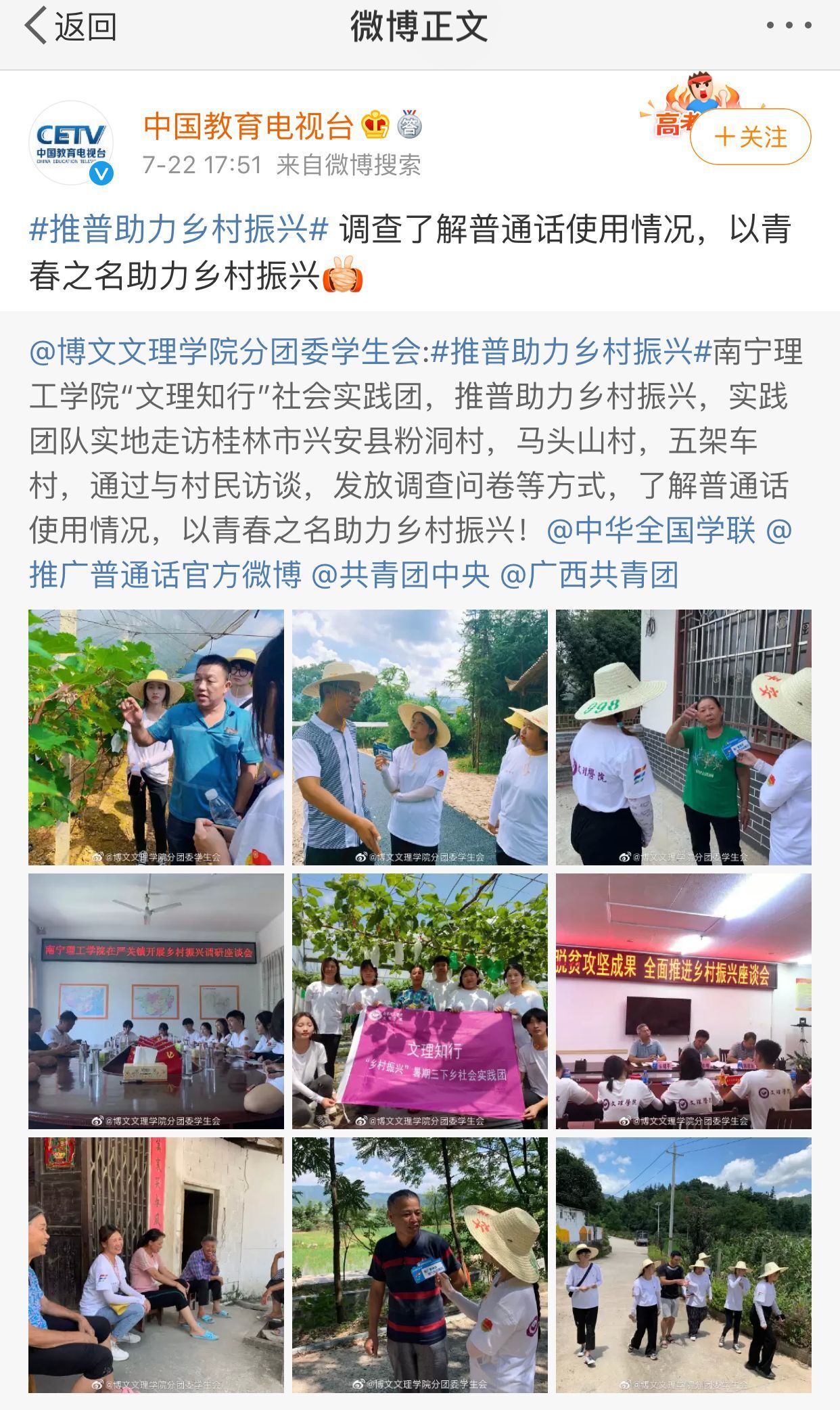840x1410 pixels.
Task: Open @博文文理学院分团委学生会 profile link
Action: pyautogui.click(x=225, y=352)
